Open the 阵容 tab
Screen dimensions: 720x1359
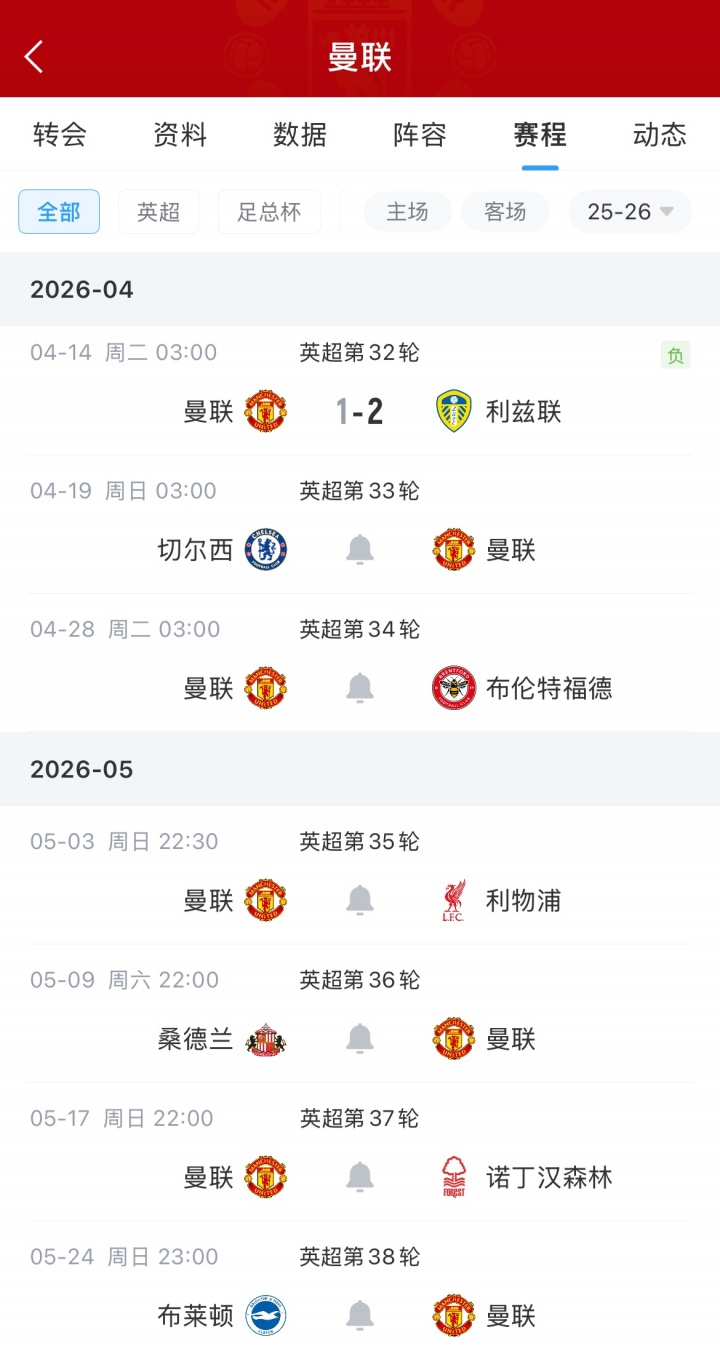(x=420, y=135)
